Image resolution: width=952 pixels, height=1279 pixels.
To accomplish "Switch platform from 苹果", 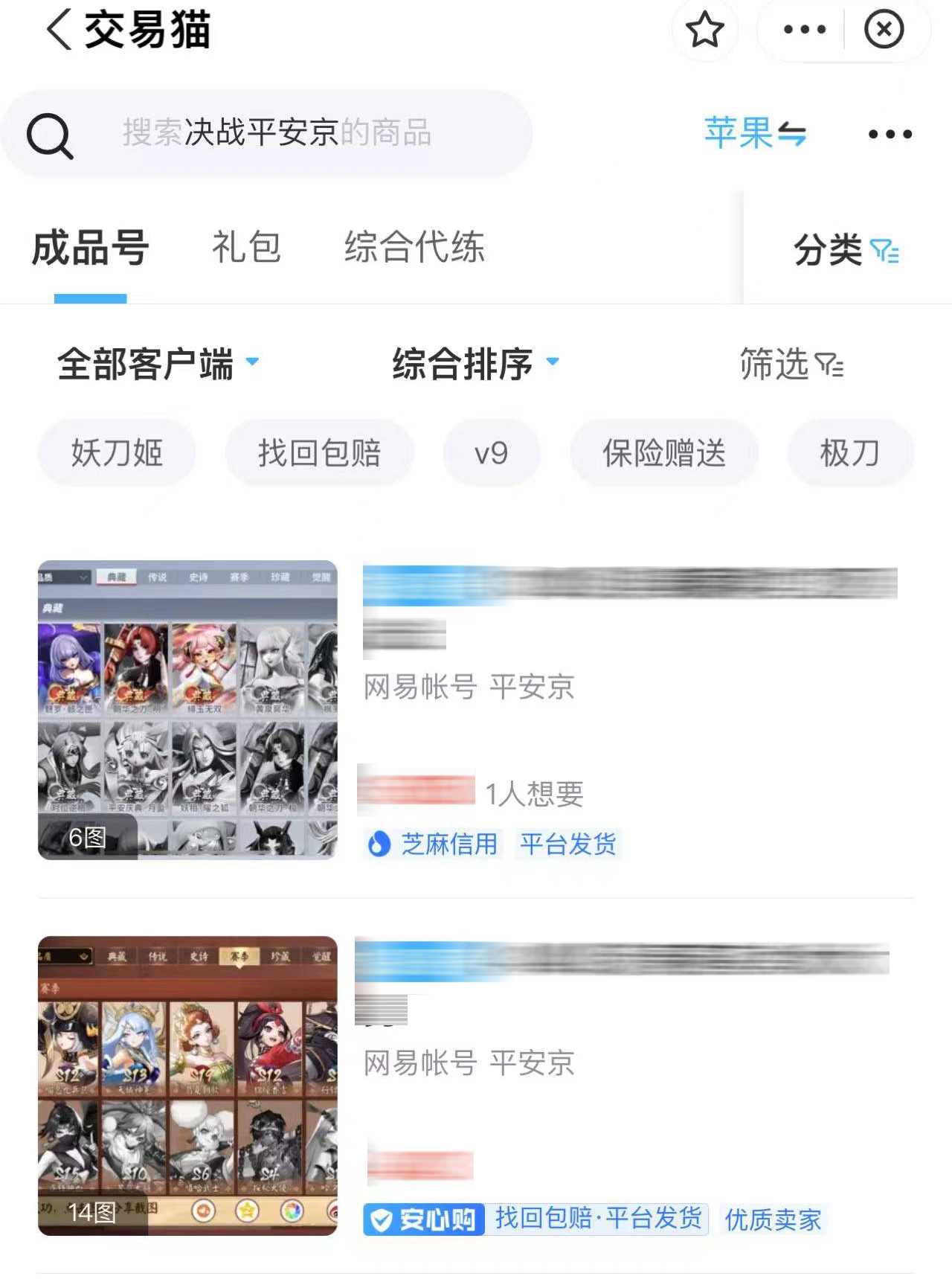I will pyautogui.click(x=754, y=134).
